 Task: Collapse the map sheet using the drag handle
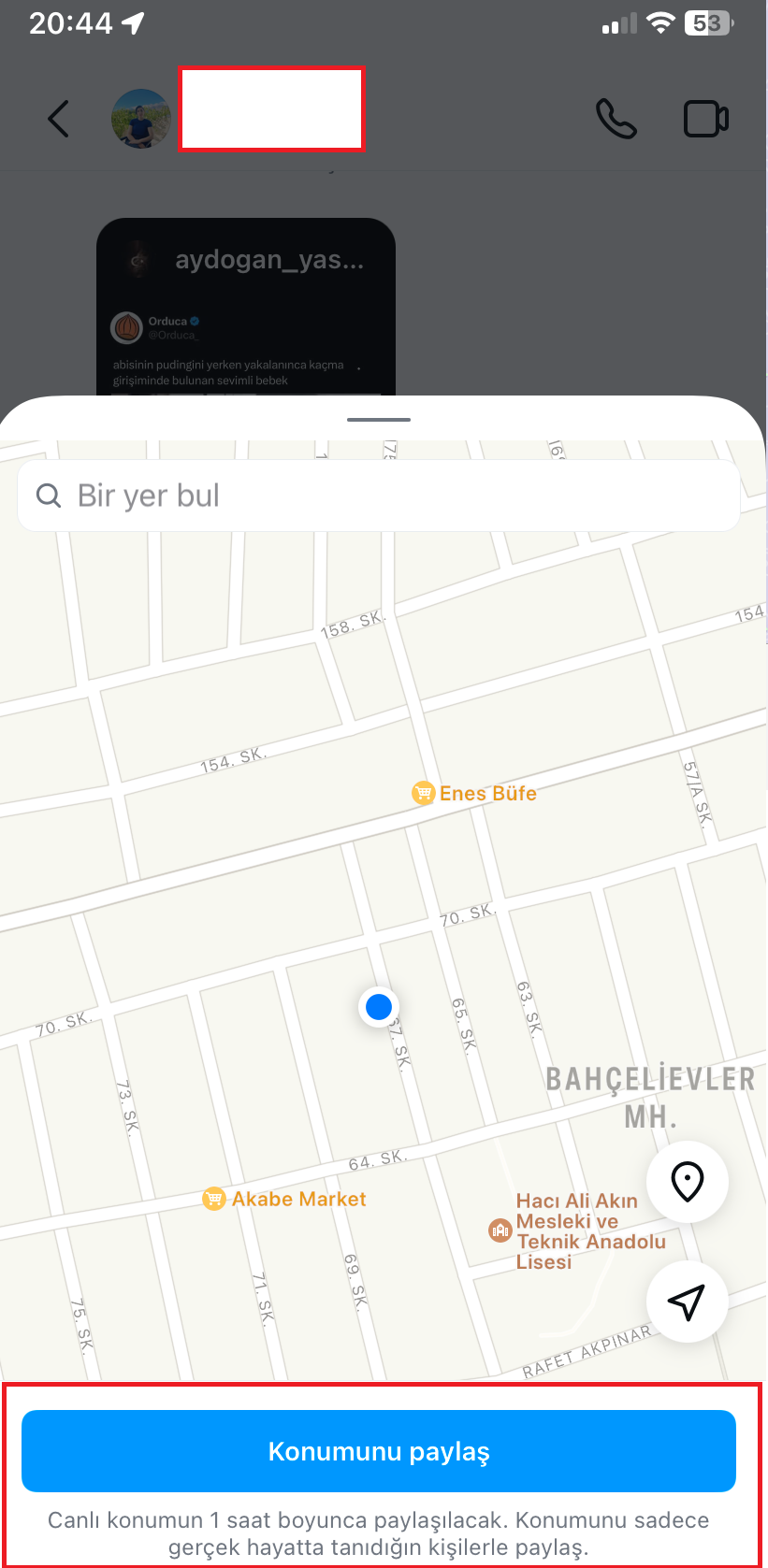tap(378, 419)
